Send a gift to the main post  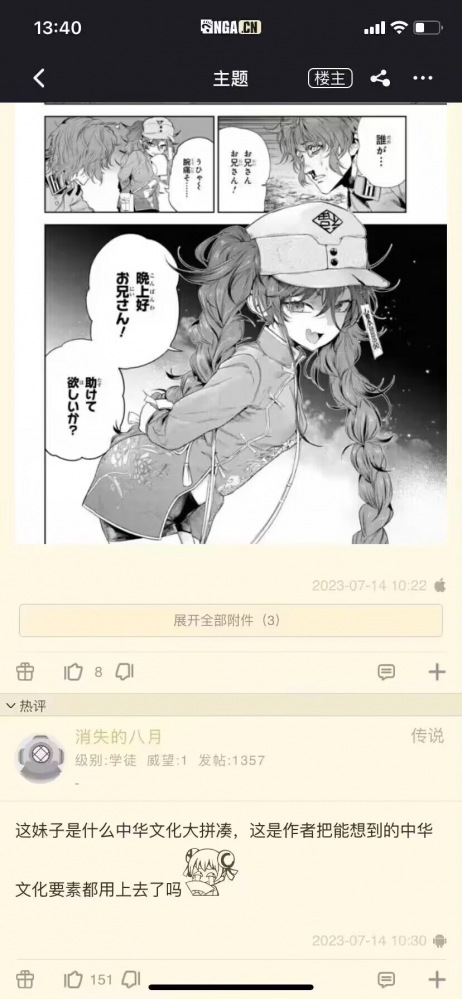click(25, 672)
